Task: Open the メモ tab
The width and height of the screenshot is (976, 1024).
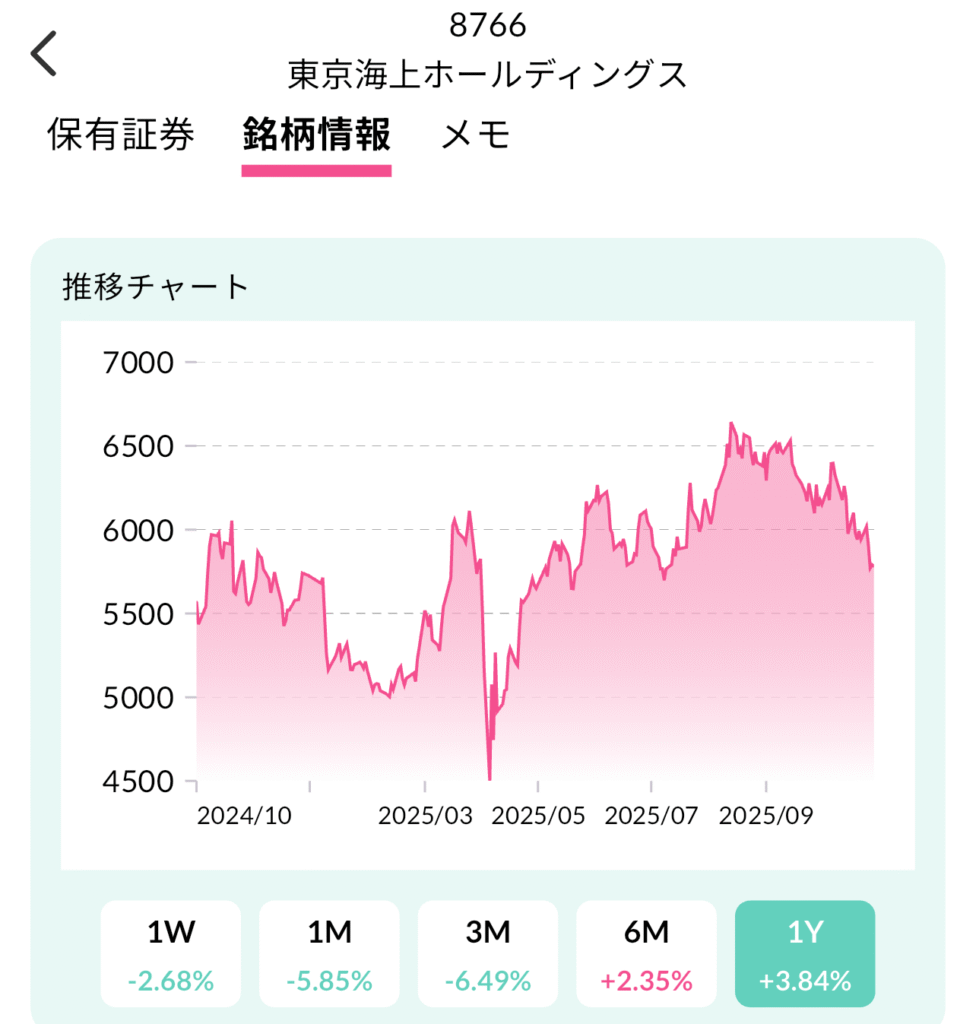Action: click(477, 137)
